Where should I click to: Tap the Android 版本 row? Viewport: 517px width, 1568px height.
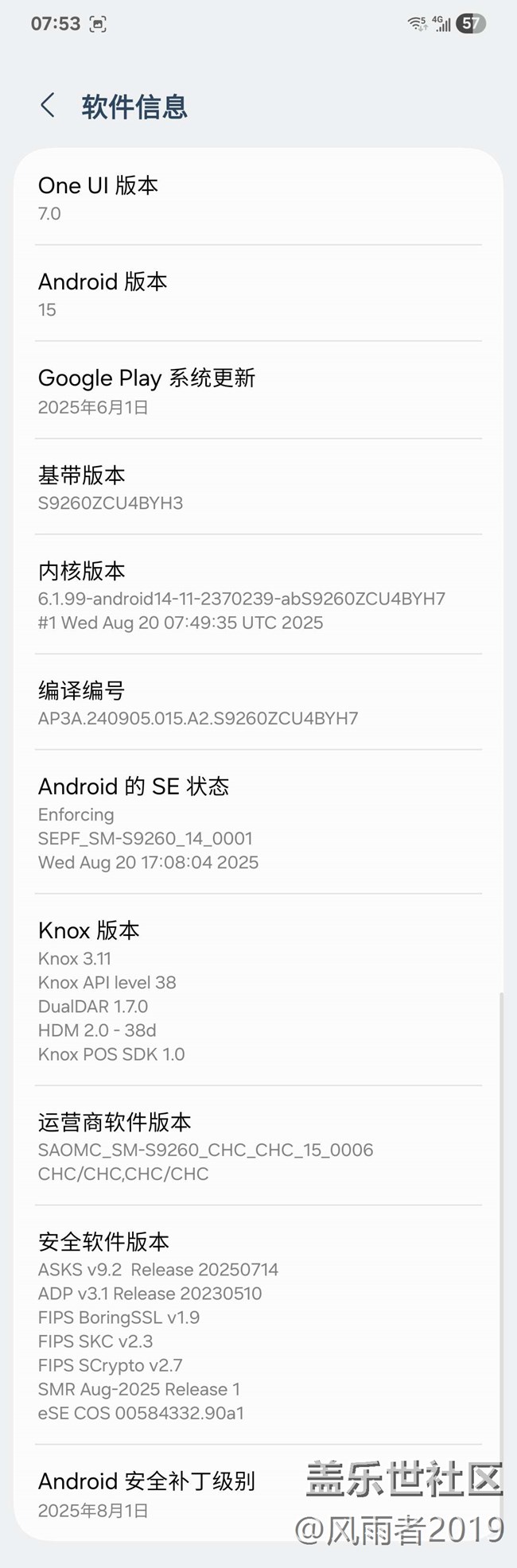[x=258, y=294]
